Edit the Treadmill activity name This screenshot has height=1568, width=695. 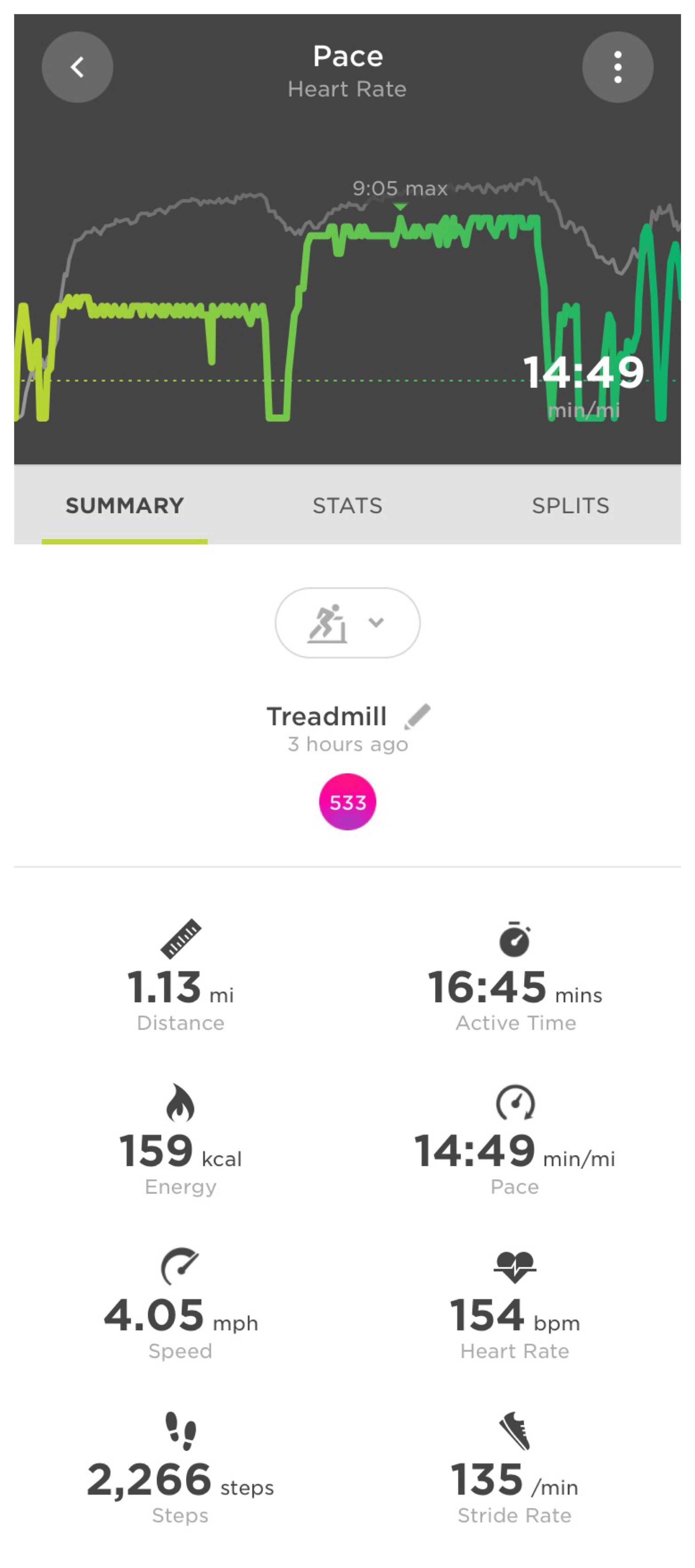(417, 716)
